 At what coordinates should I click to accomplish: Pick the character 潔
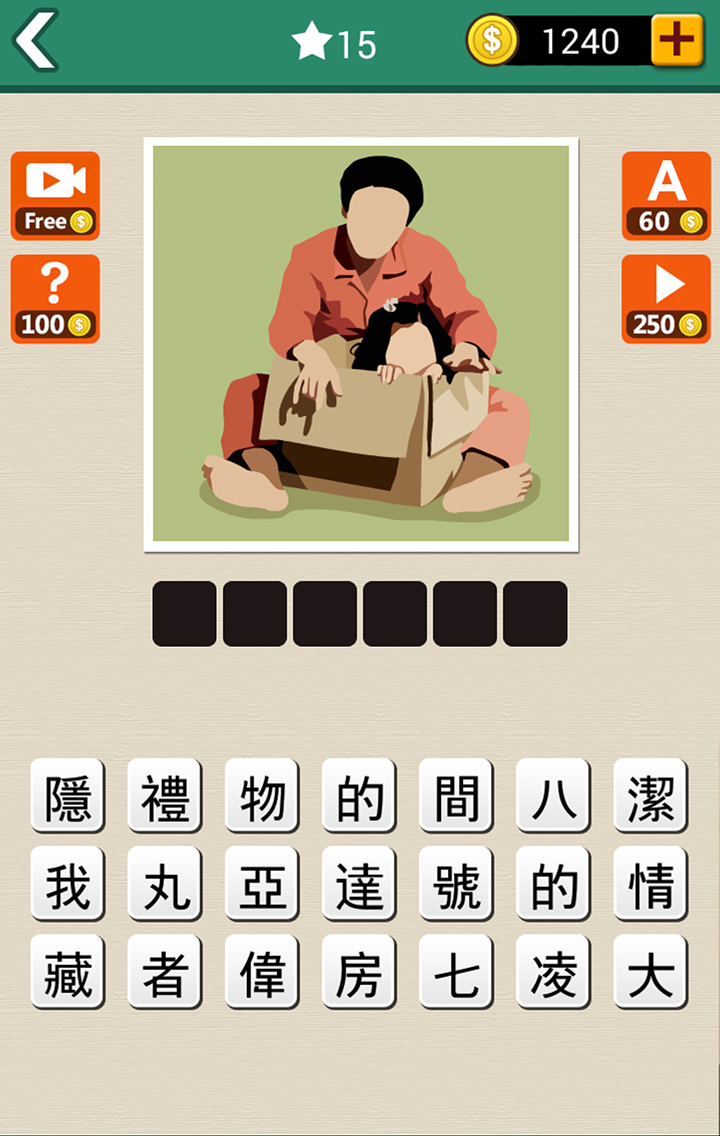650,795
